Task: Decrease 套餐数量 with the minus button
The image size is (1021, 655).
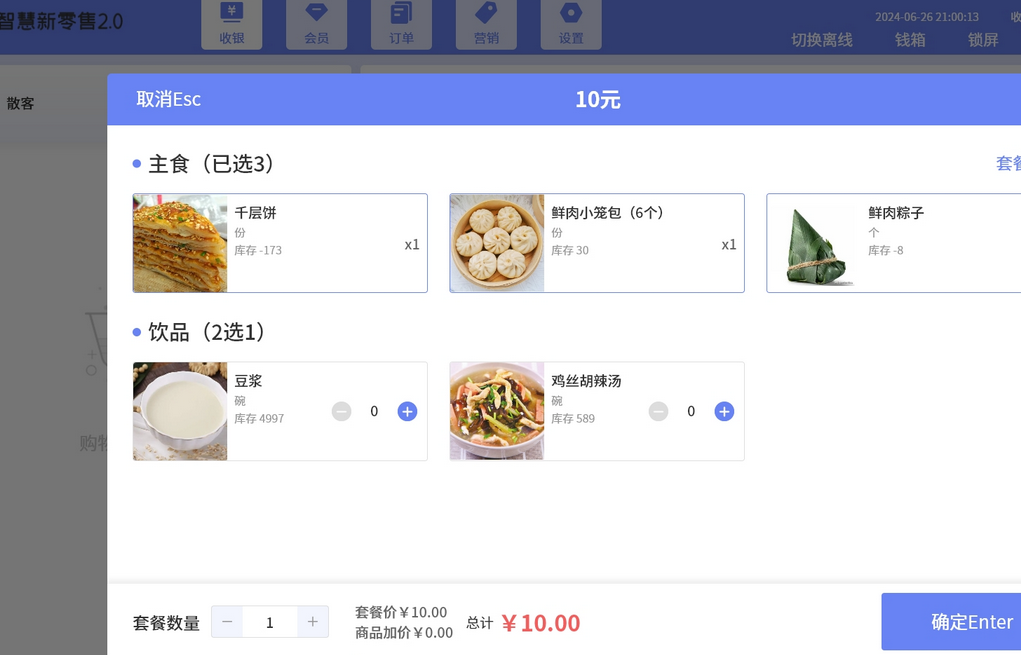Action: [227, 622]
